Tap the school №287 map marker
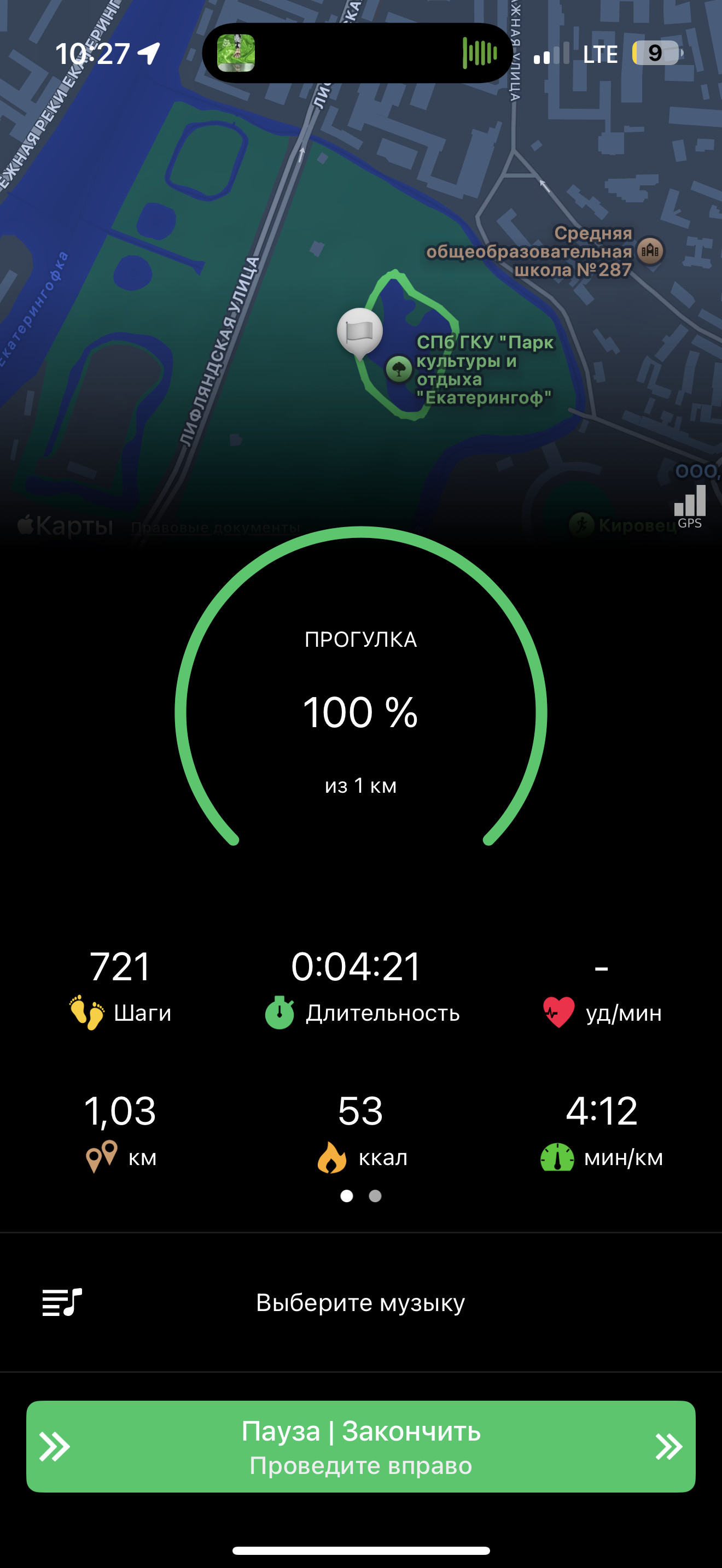This screenshot has height=1568, width=722. point(650,251)
